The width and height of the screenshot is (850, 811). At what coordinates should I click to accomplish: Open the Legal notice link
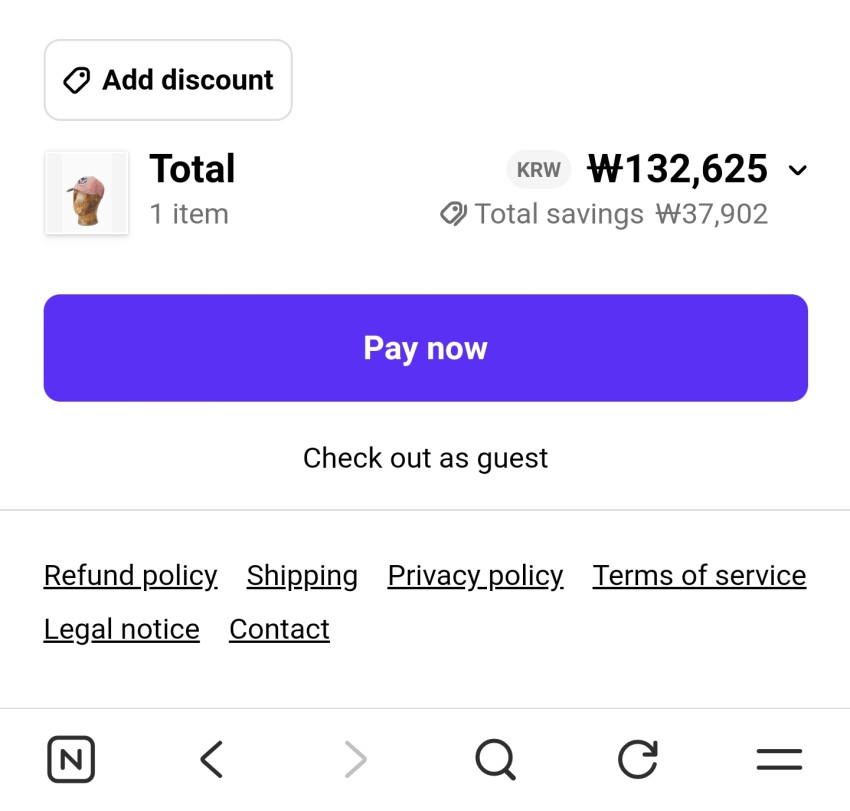[x=121, y=629]
